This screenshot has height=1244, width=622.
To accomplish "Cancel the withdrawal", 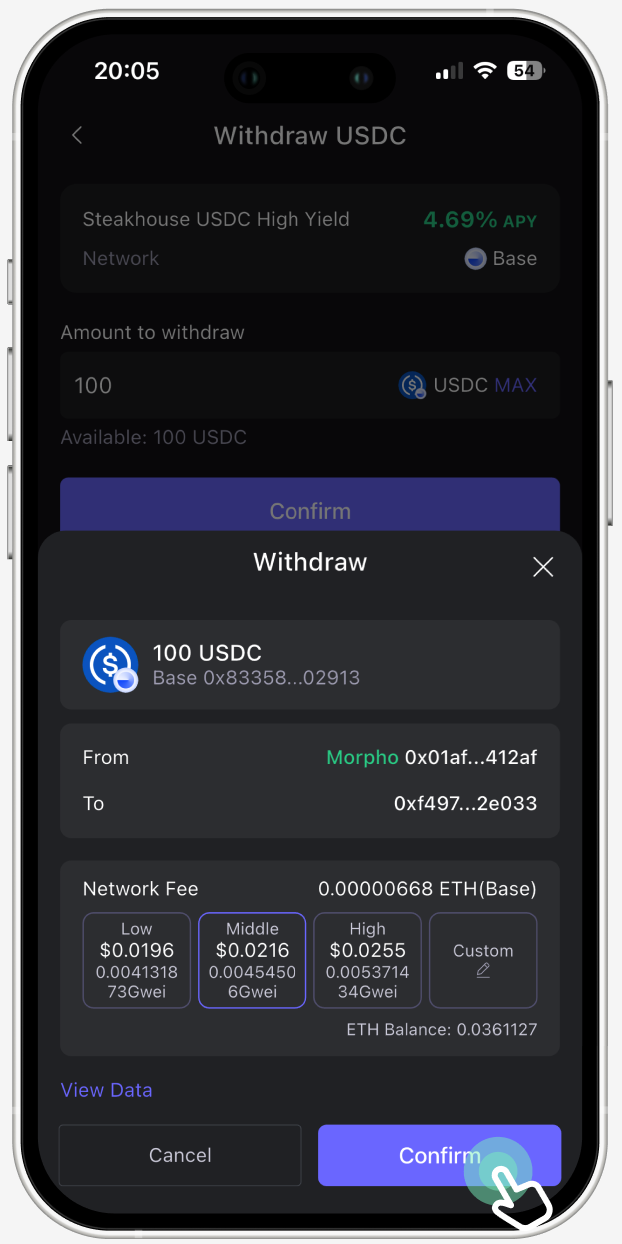I will tap(180, 1155).
